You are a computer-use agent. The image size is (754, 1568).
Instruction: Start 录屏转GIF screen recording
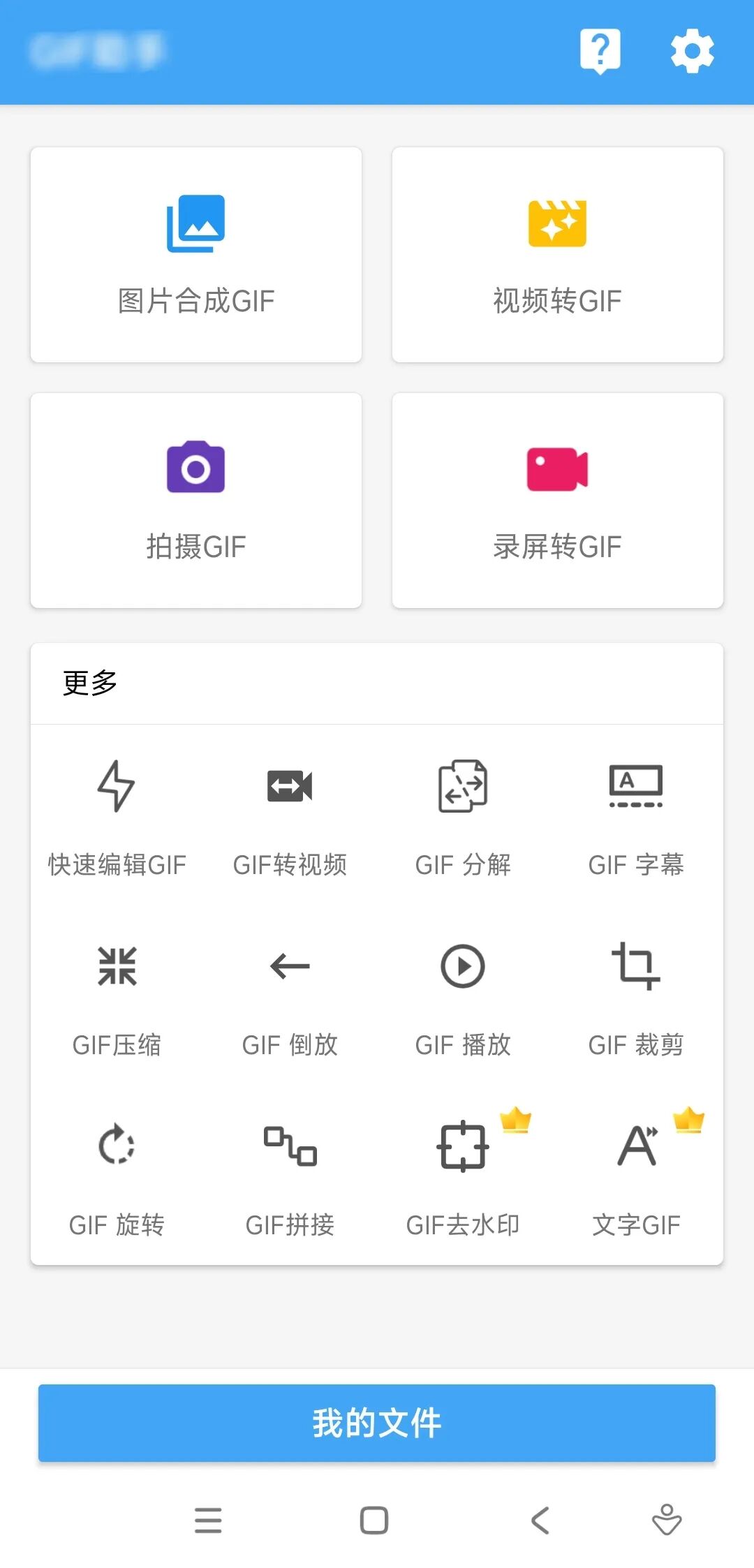557,501
